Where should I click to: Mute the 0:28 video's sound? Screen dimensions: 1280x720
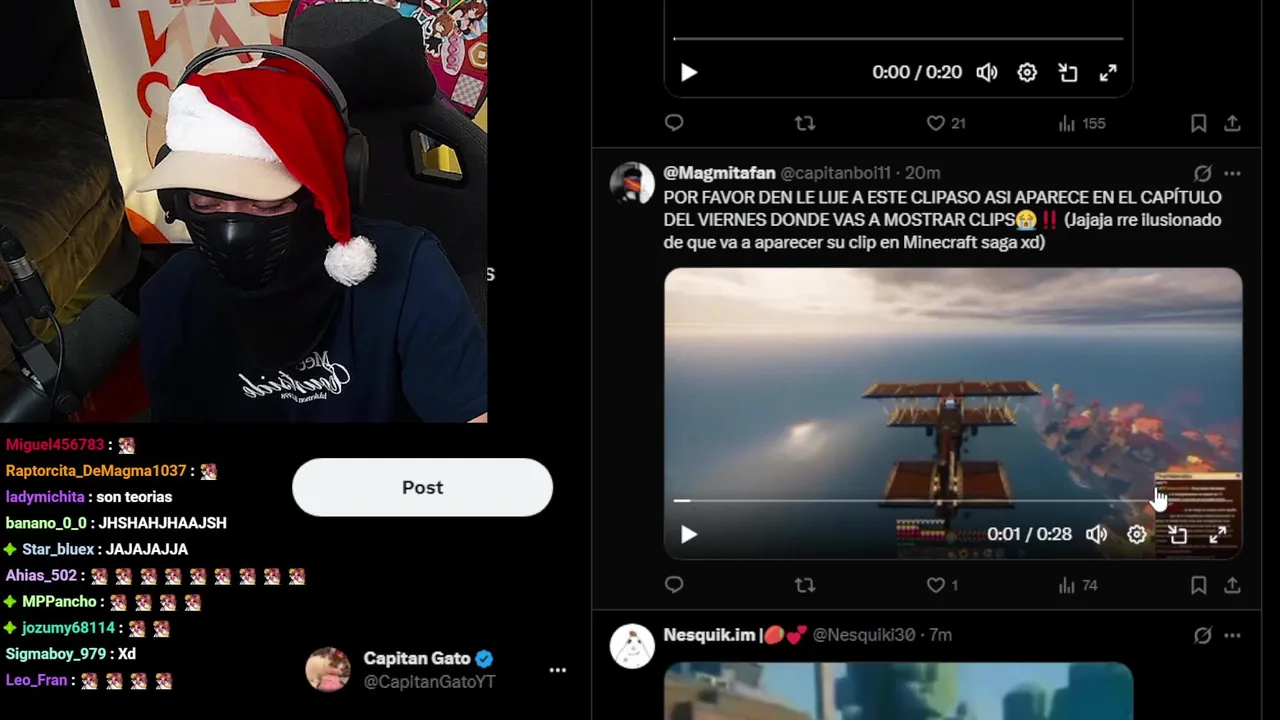pos(1097,535)
